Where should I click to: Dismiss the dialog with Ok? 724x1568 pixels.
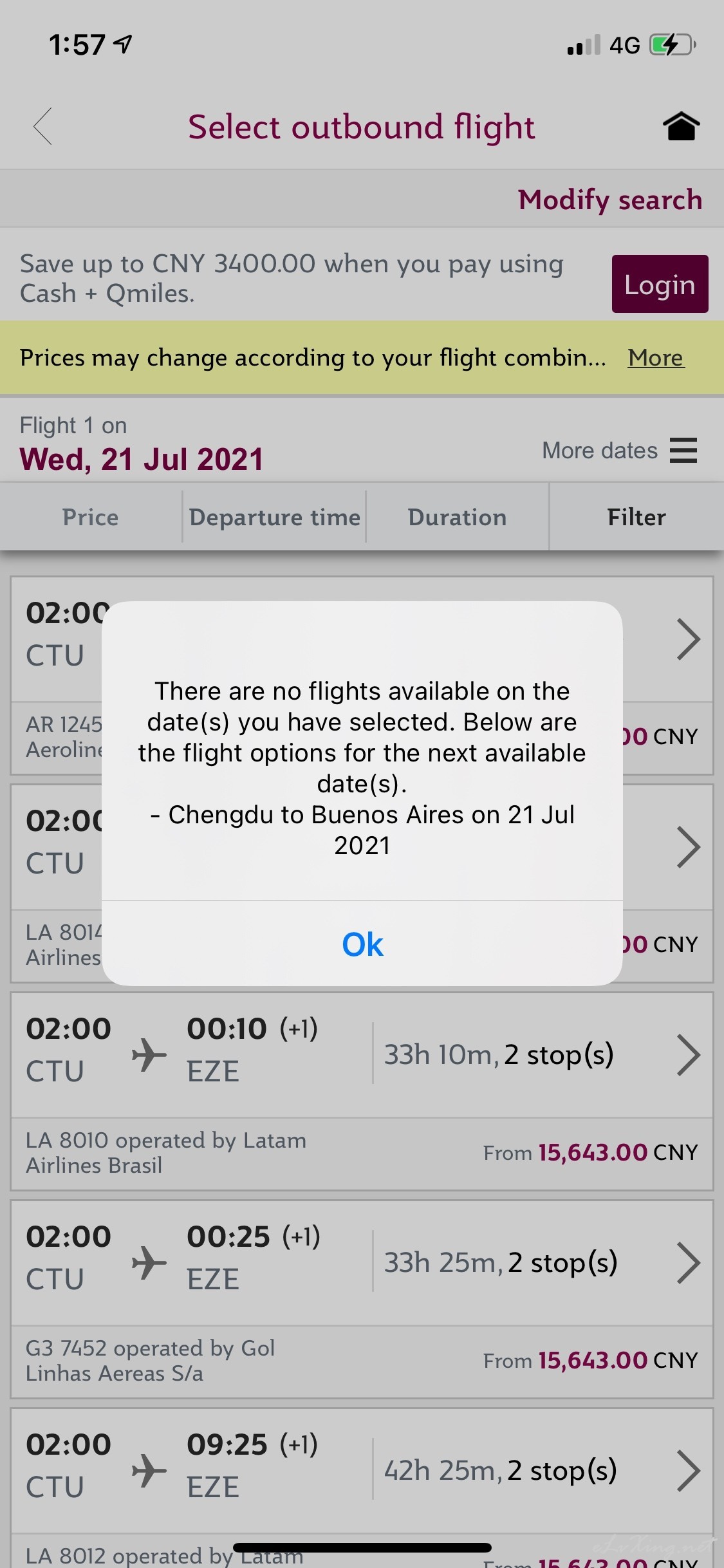click(362, 944)
